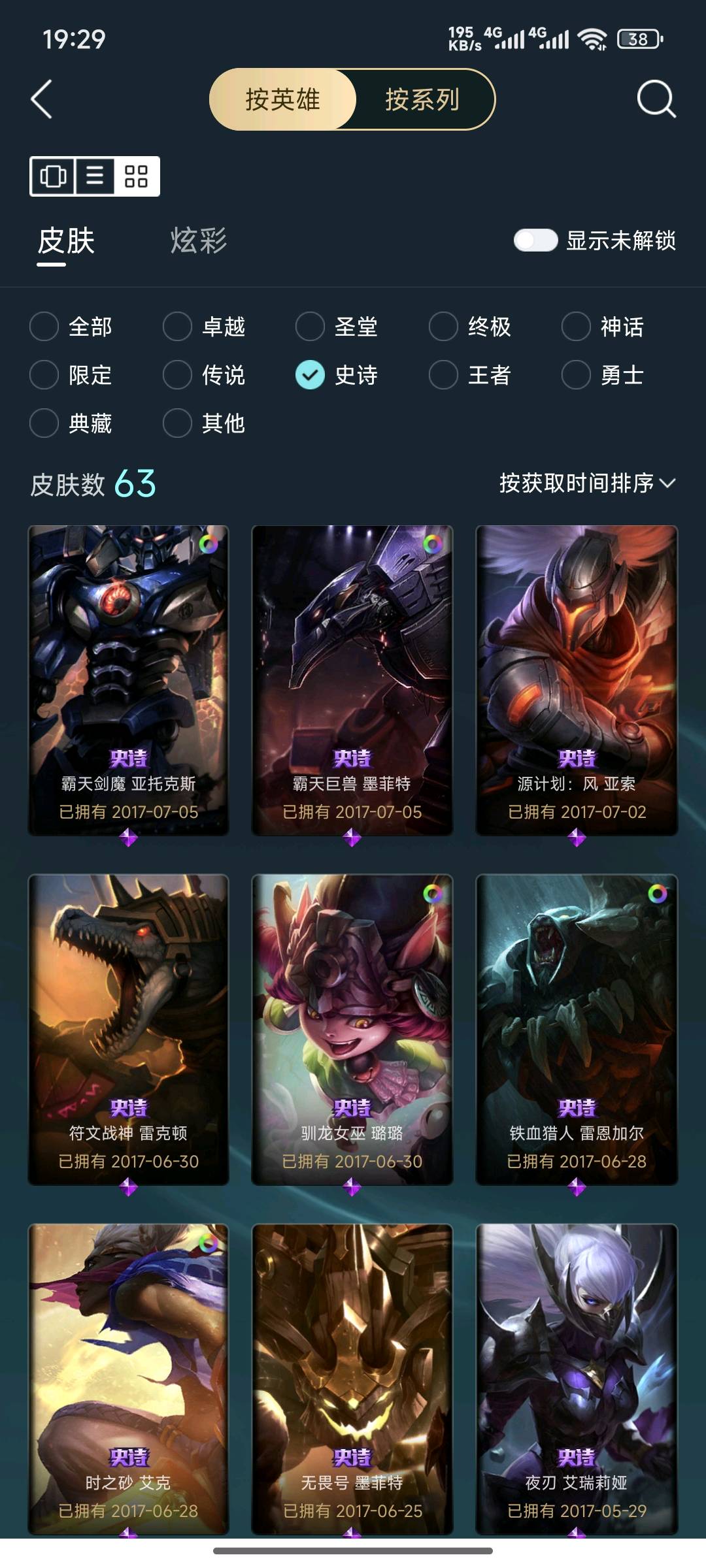Viewport: 706px width, 1568px height.
Task: Switch to the 按系列 segment
Action: point(422,99)
